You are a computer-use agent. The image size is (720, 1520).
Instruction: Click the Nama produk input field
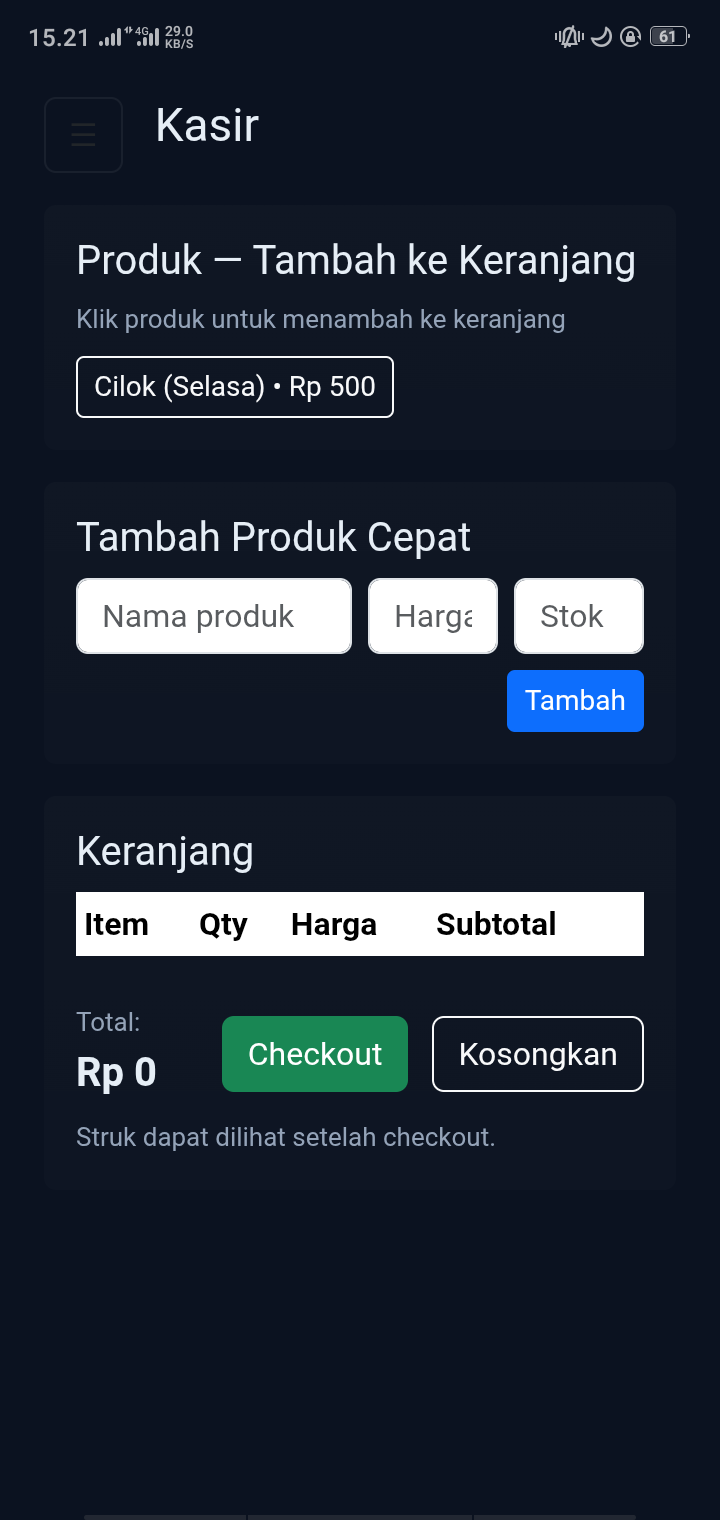tap(213, 616)
